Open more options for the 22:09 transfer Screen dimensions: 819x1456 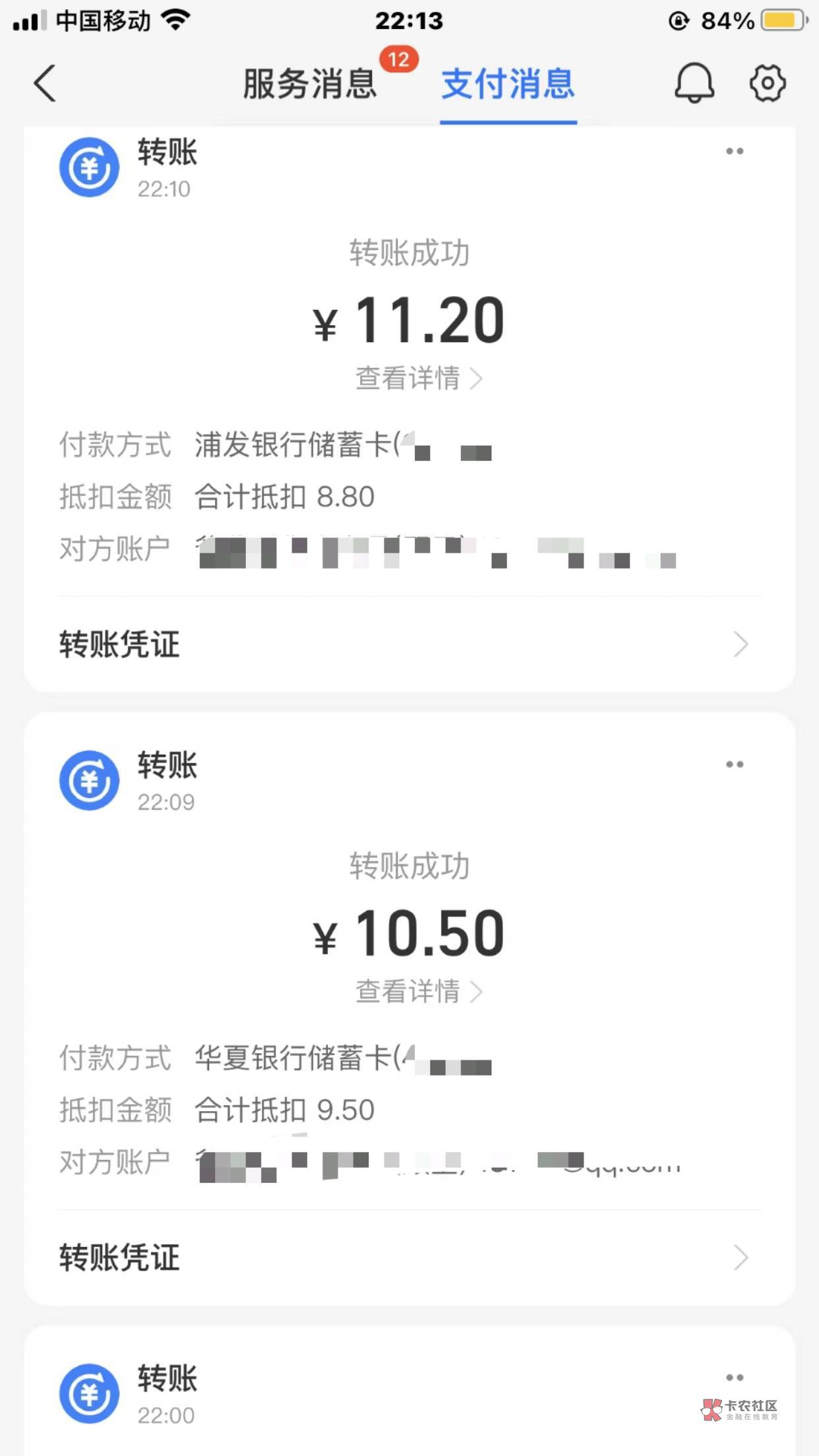click(735, 765)
